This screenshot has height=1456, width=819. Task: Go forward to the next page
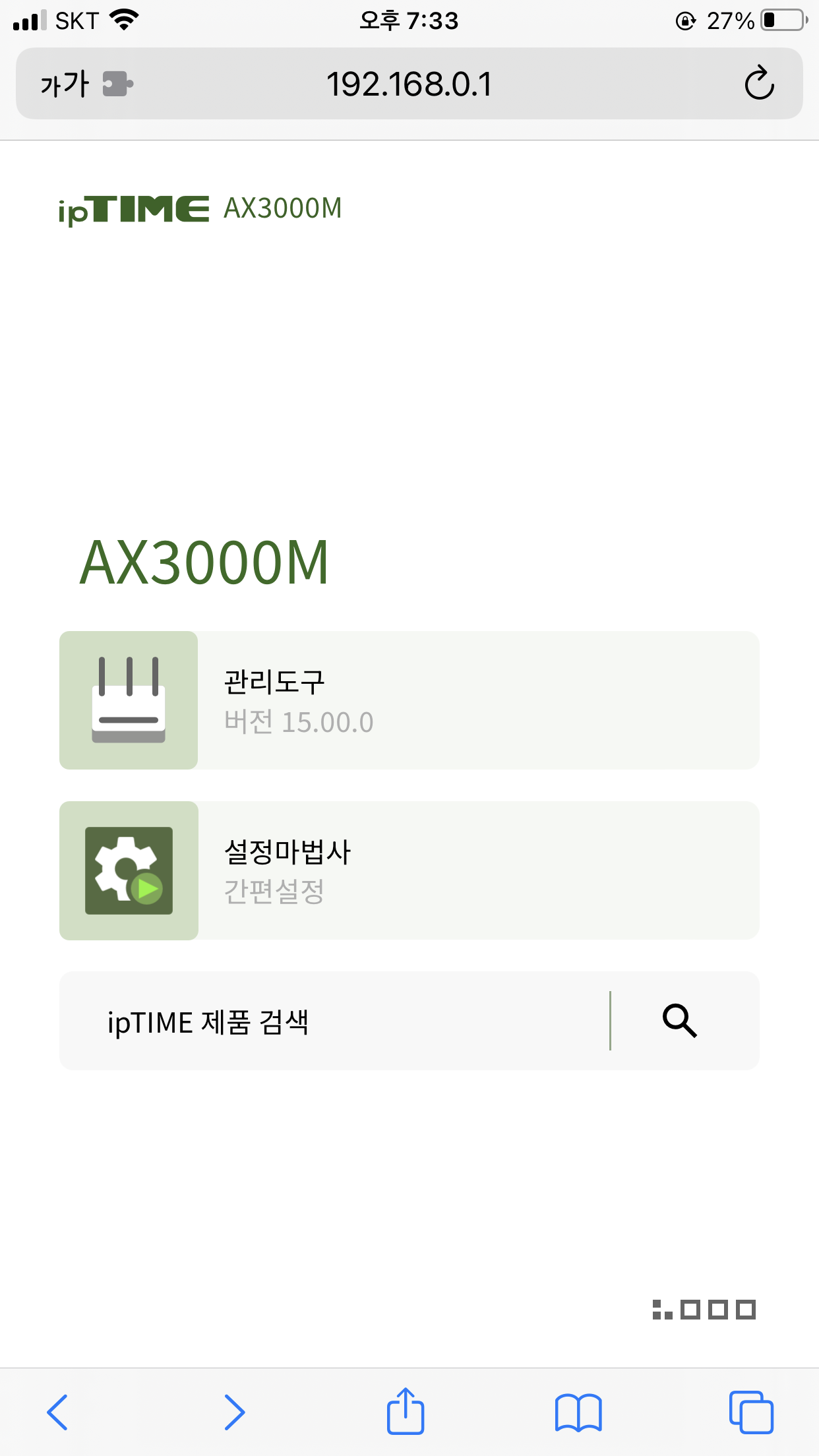(x=234, y=1412)
